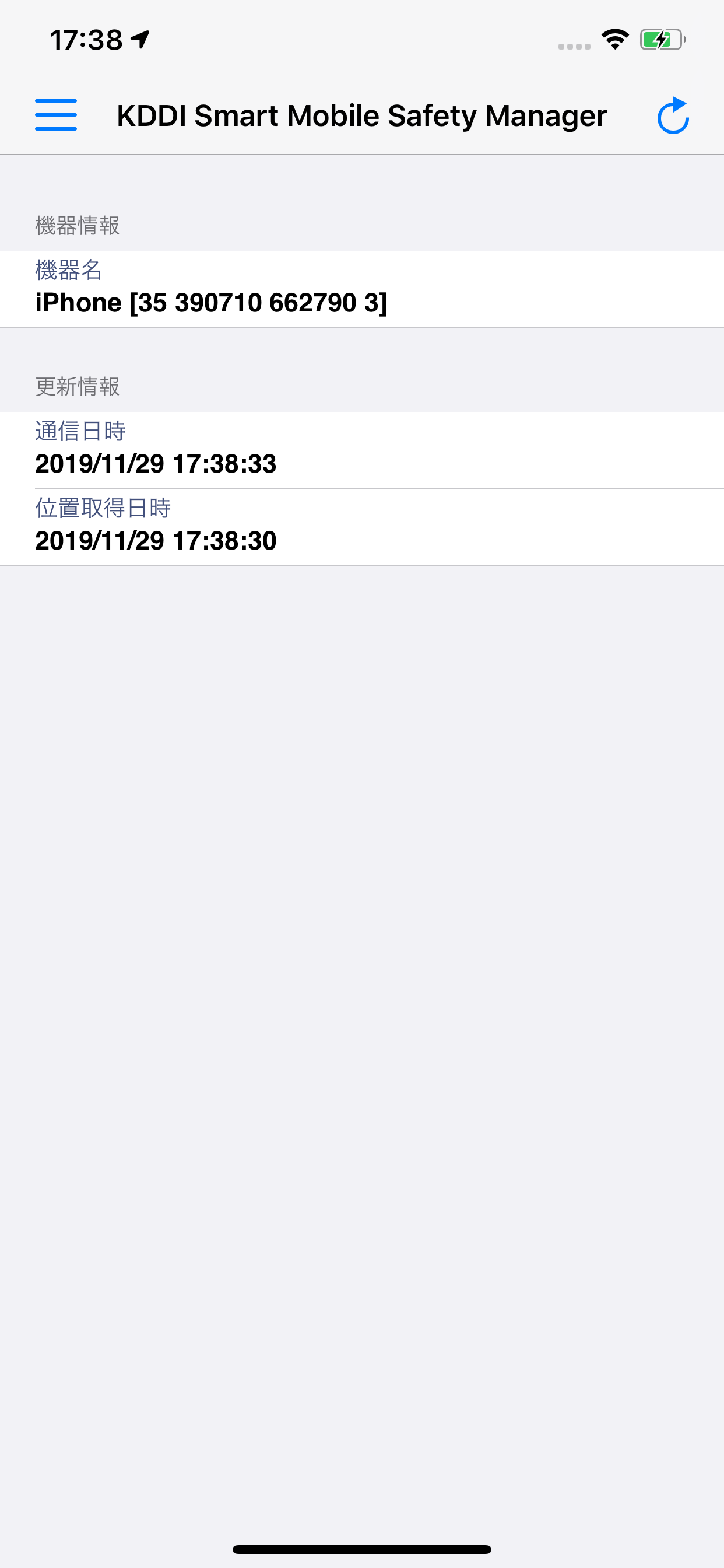Tap the home indicator bar at bottom

pyautogui.click(x=362, y=1548)
